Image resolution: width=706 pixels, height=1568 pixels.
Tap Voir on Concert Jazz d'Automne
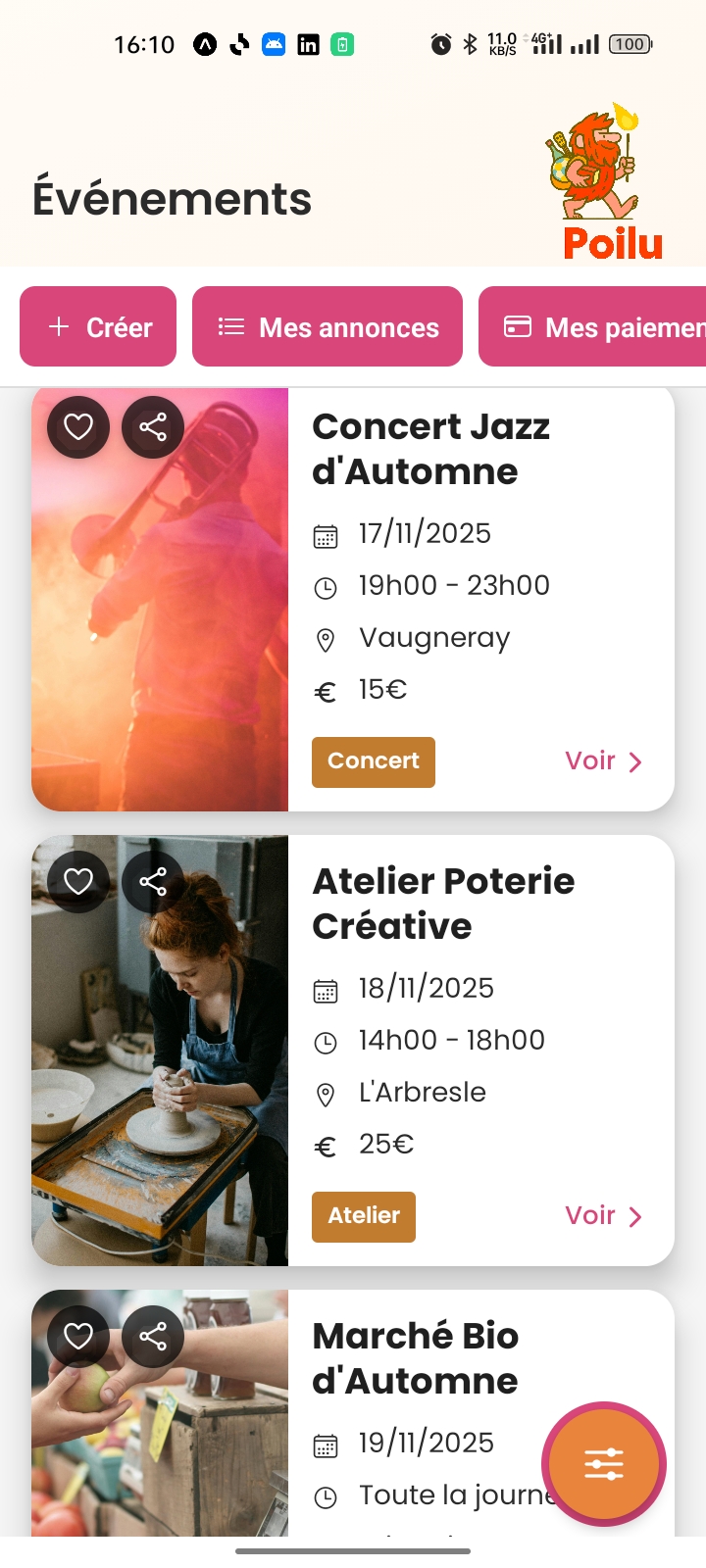coord(603,761)
